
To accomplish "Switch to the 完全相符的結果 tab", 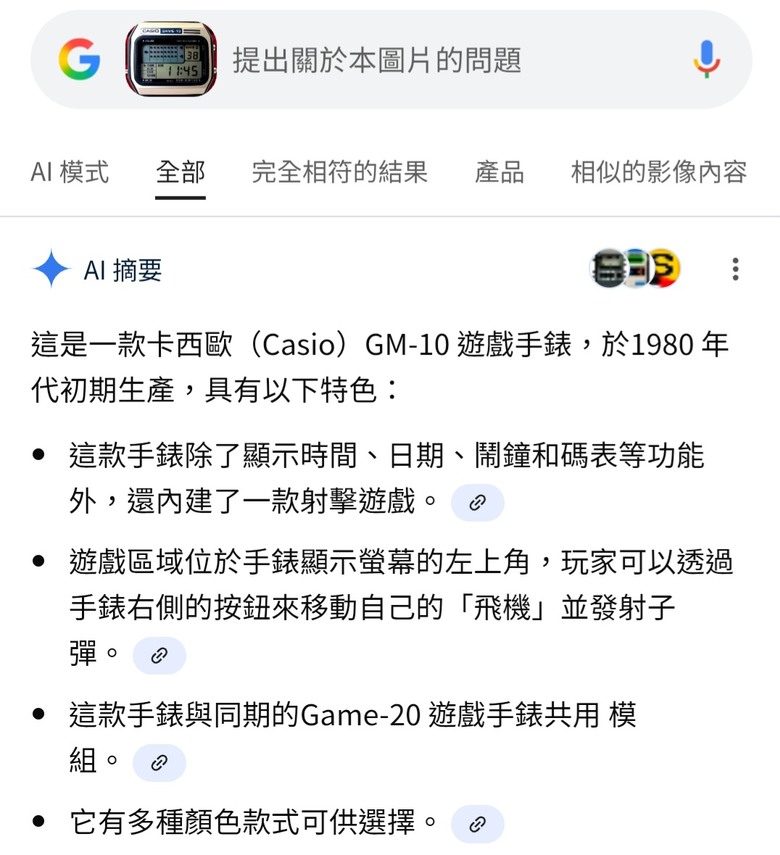I will [339, 172].
